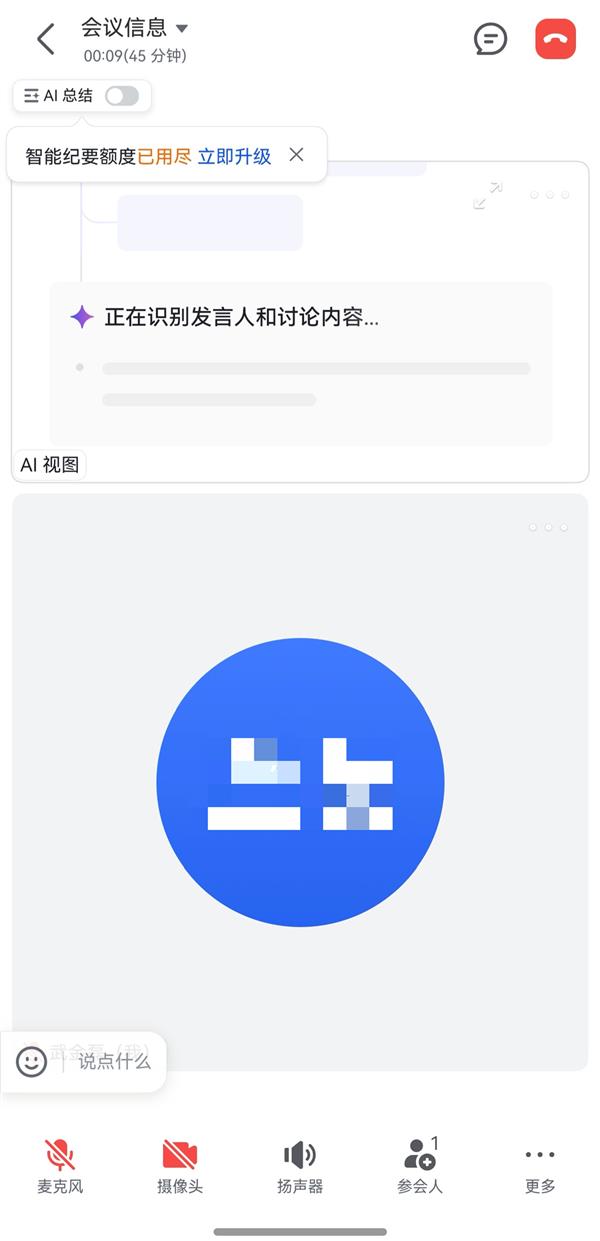
Task: Dismiss the 智能纪要额度 banner
Action: (x=296, y=155)
